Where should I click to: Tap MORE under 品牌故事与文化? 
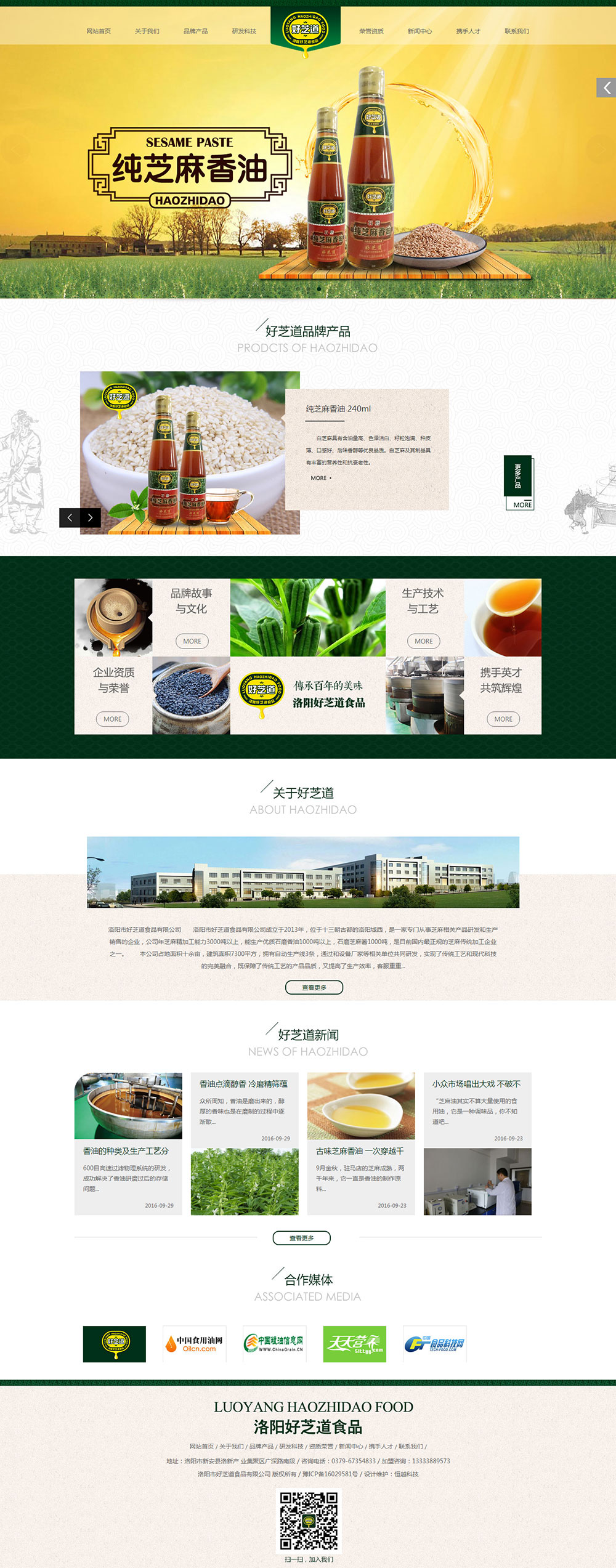tap(192, 641)
